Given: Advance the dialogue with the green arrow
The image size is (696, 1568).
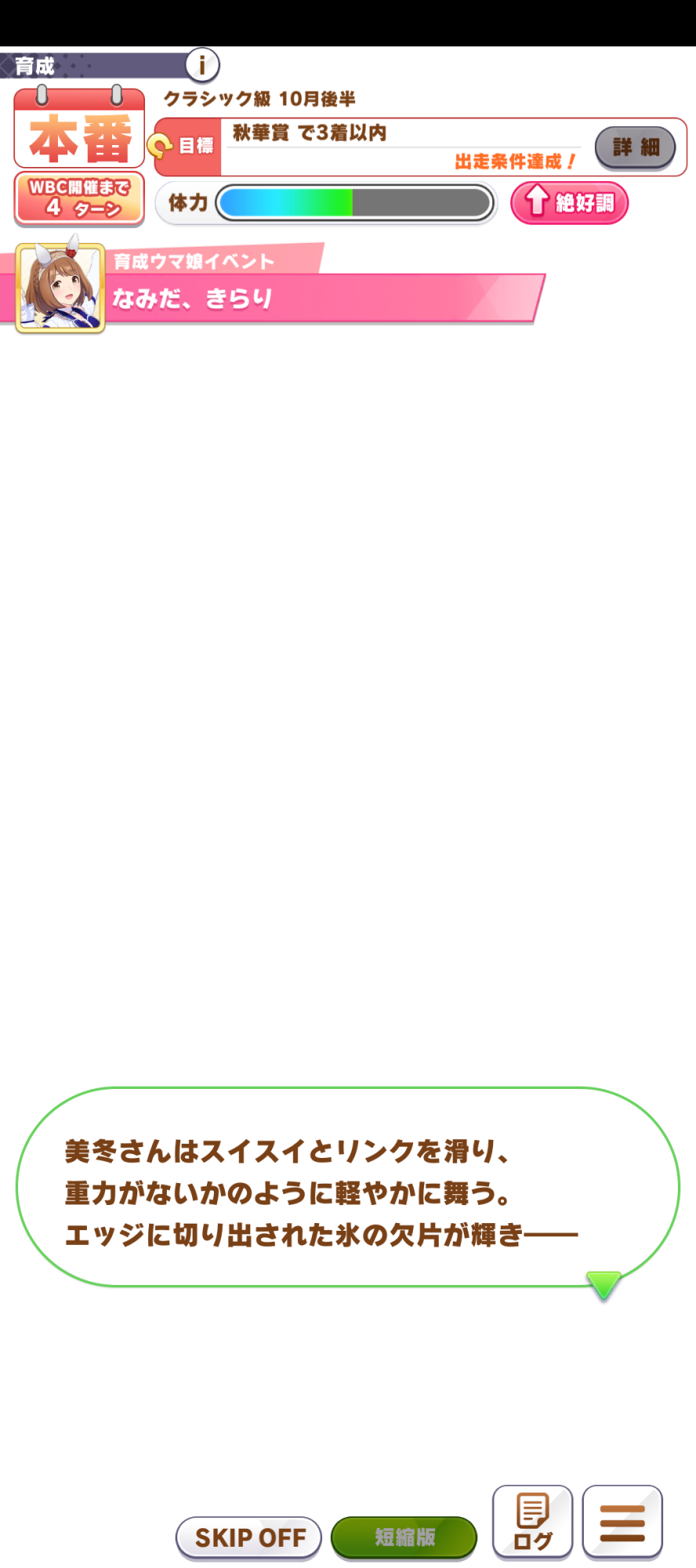Looking at the screenshot, I should (x=604, y=1285).
